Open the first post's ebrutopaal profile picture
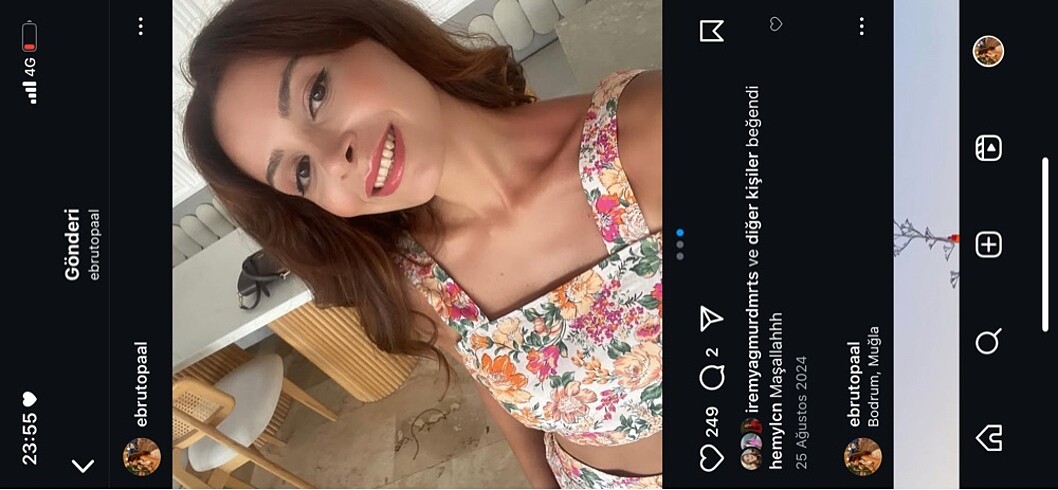This screenshot has width=1058, height=490. pyautogui.click(x=141, y=457)
